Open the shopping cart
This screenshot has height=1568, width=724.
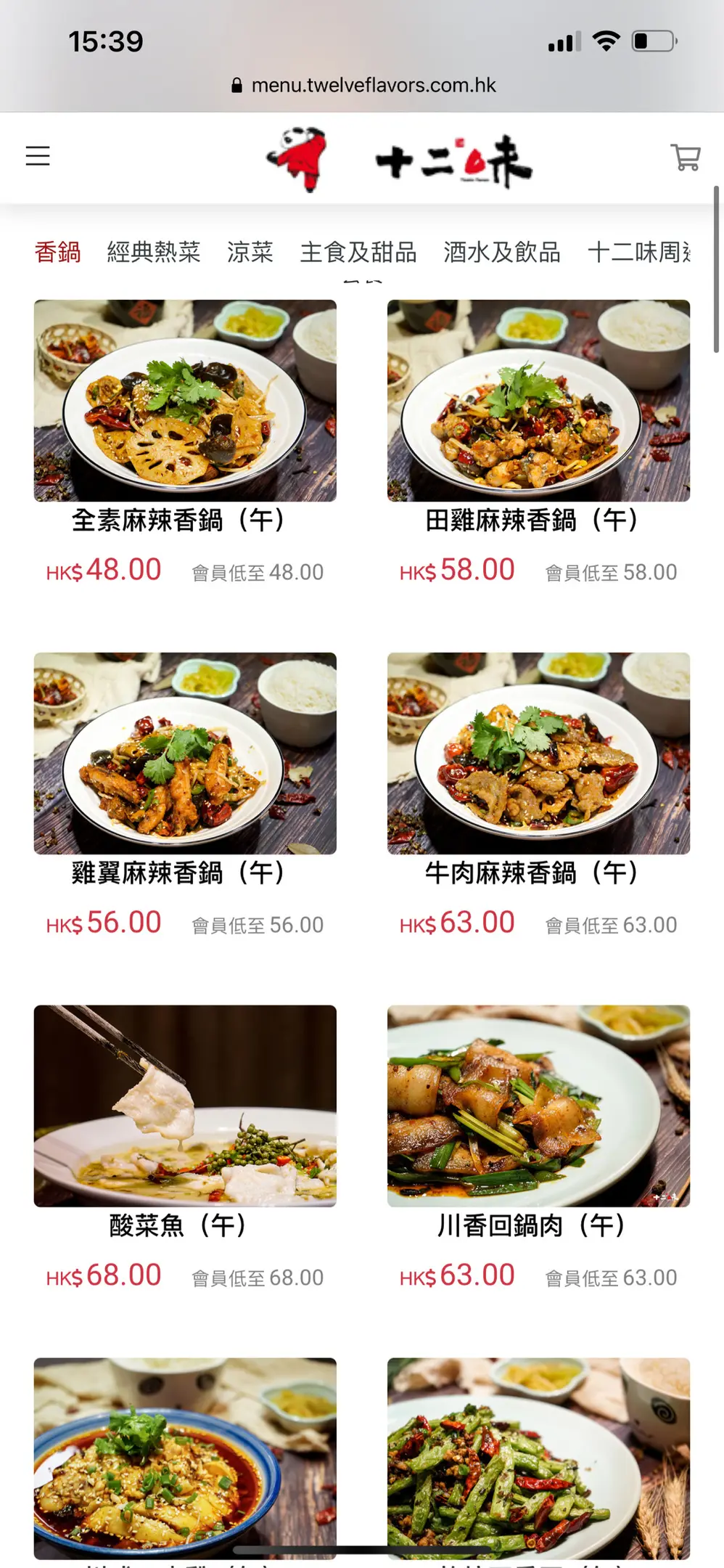click(685, 157)
